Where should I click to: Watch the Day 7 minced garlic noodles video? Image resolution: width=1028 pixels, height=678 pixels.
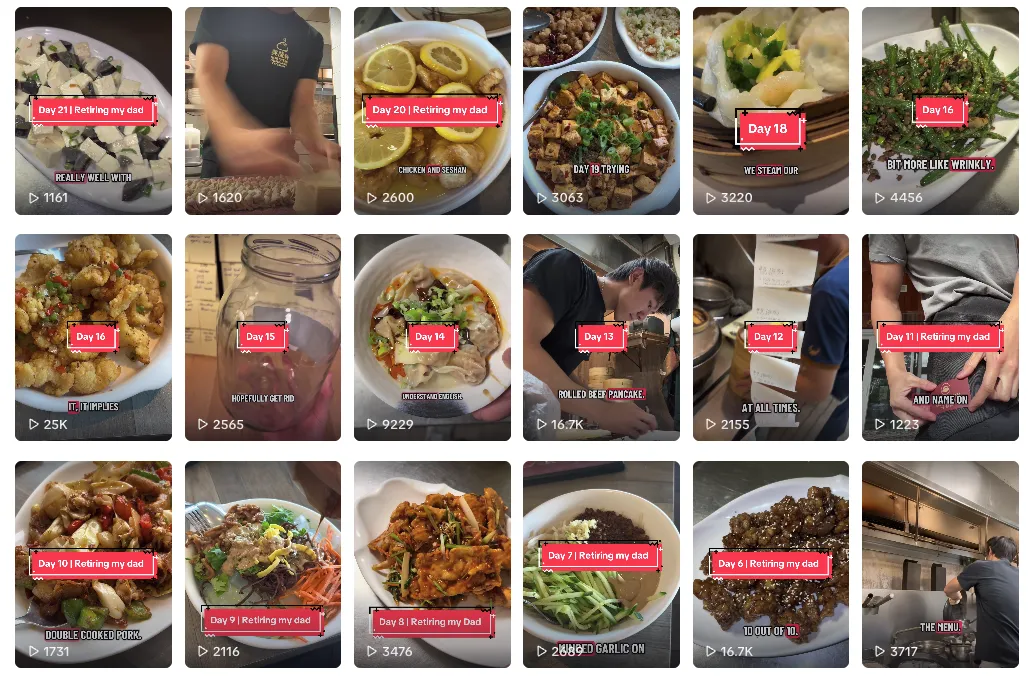[601, 564]
